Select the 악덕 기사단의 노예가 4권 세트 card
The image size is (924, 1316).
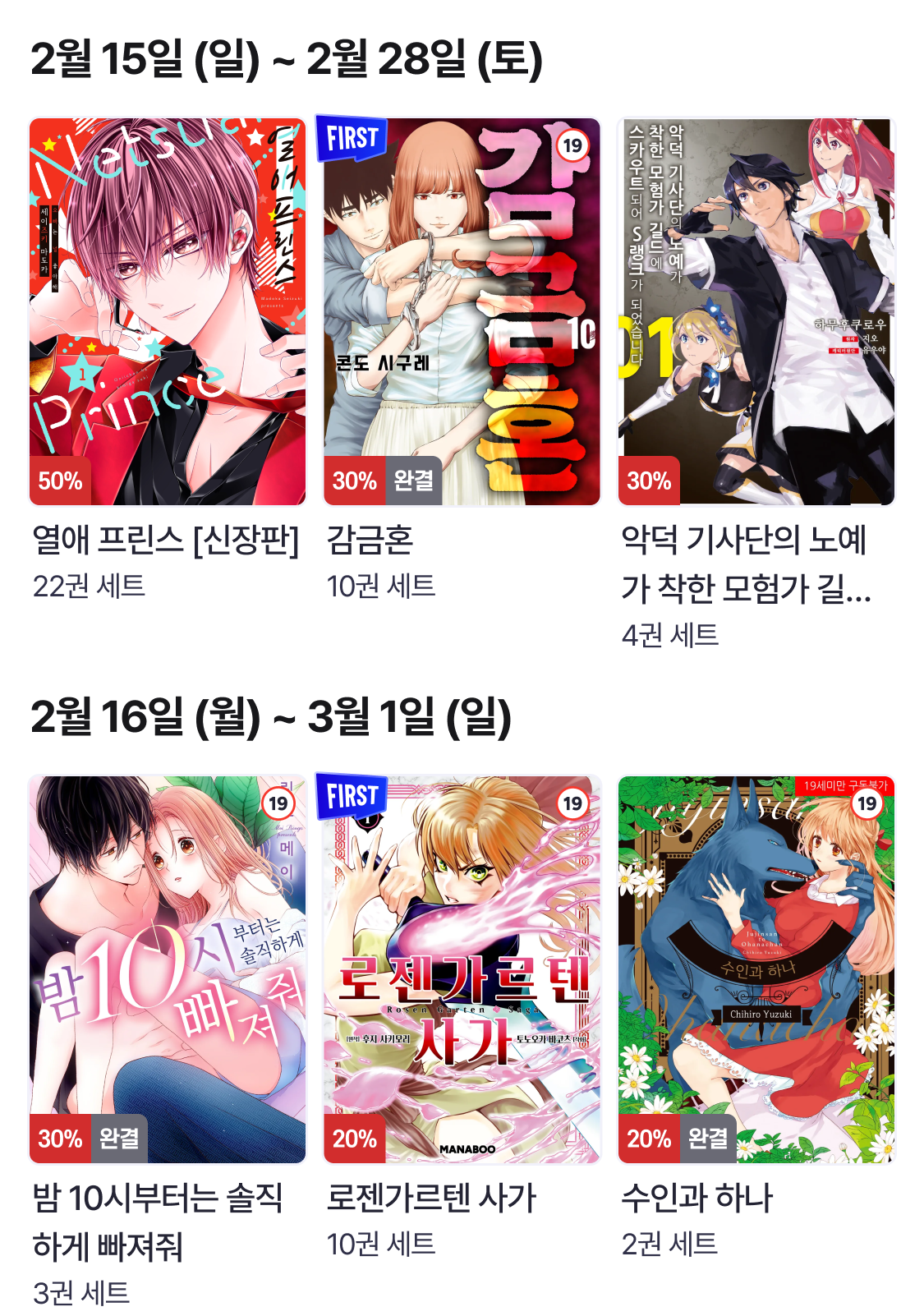tap(756, 312)
